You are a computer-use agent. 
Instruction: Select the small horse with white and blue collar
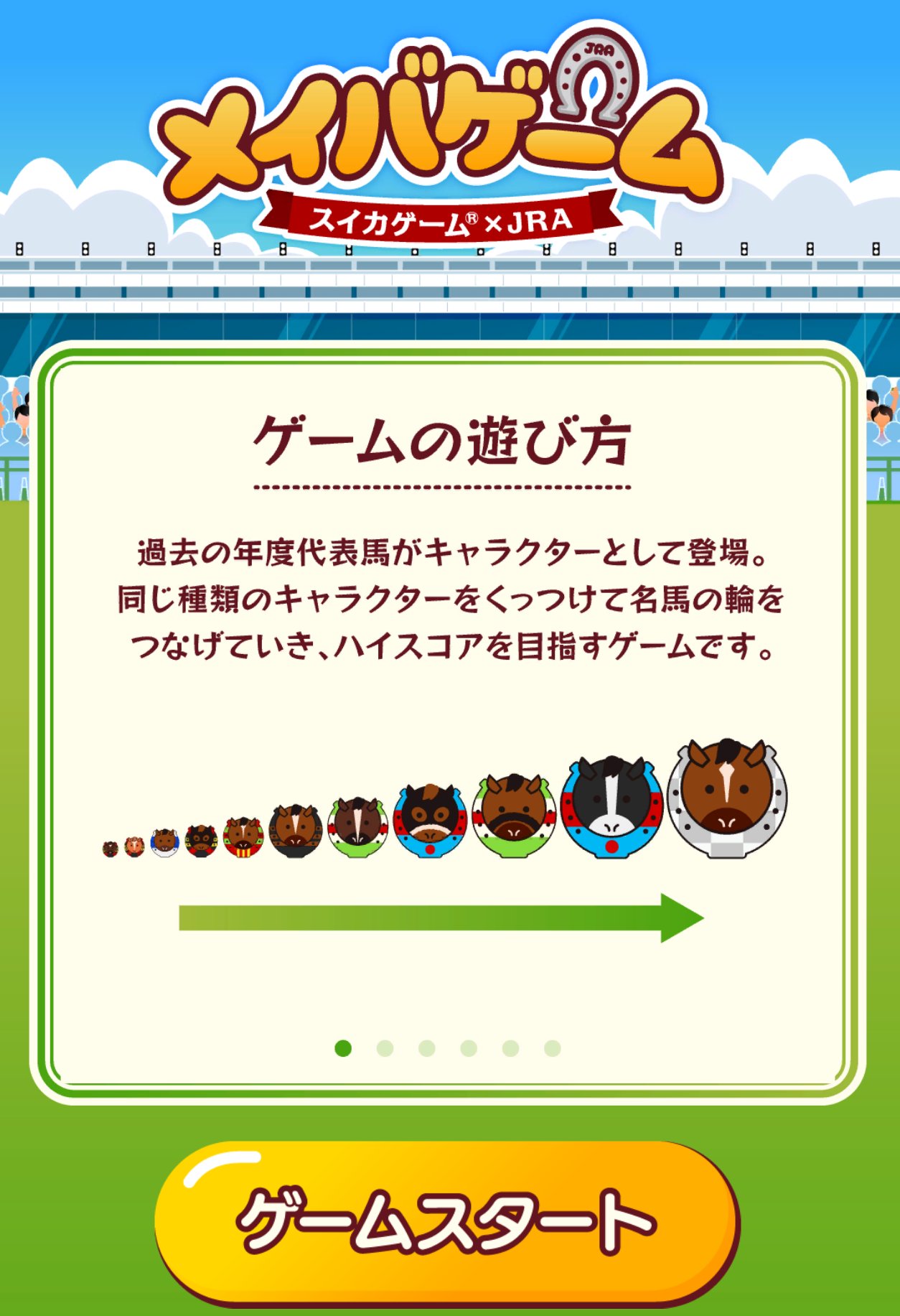coord(164,844)
